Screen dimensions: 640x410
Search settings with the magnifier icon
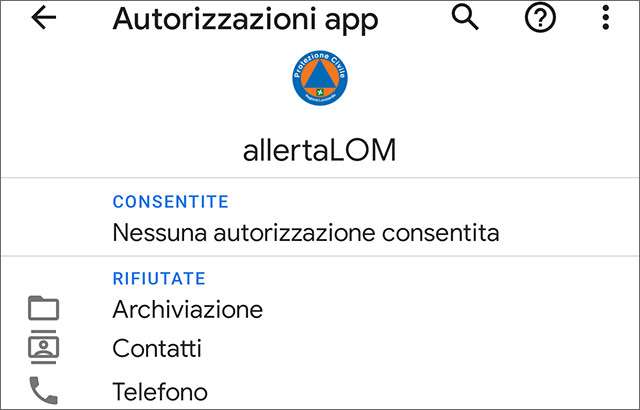click(465, 18)
